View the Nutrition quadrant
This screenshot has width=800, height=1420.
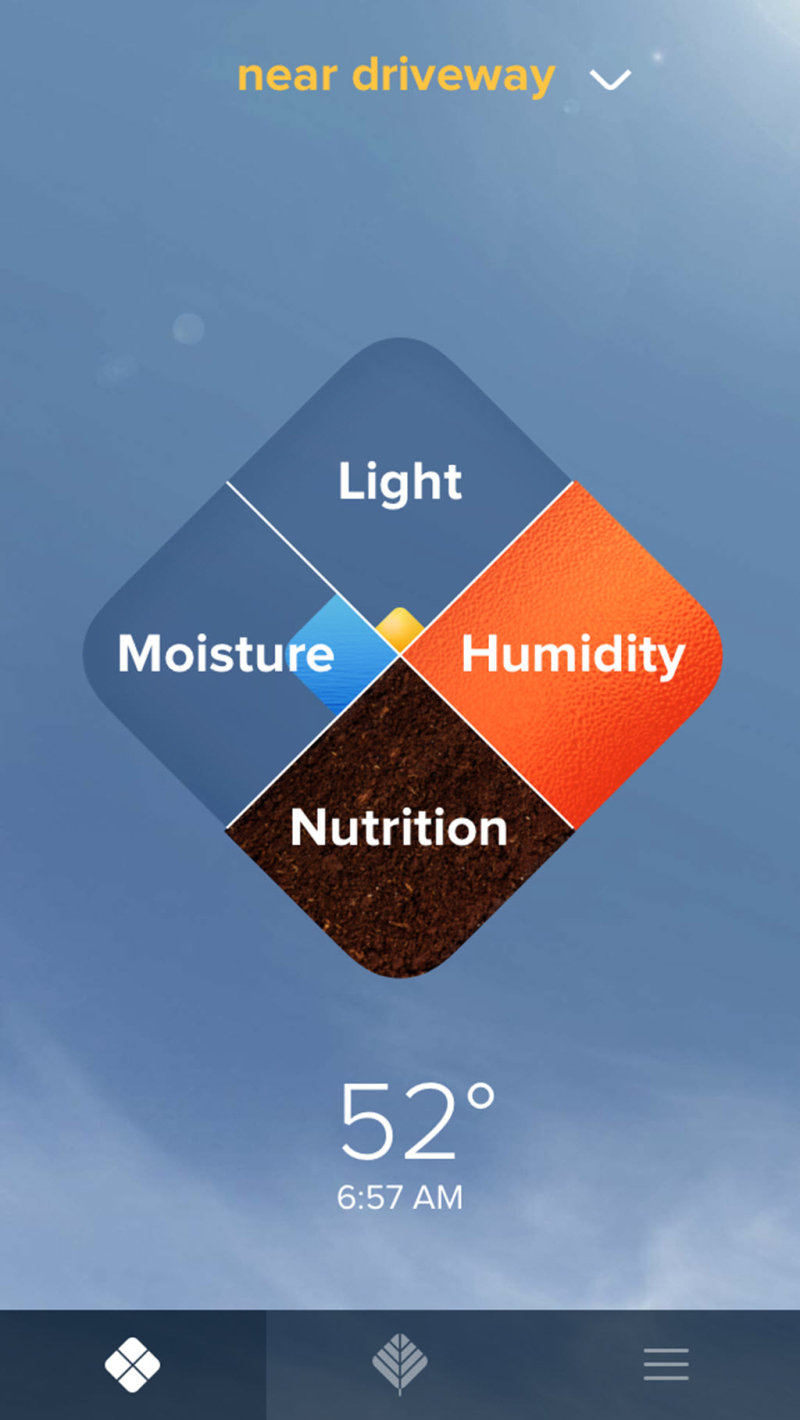400,828
